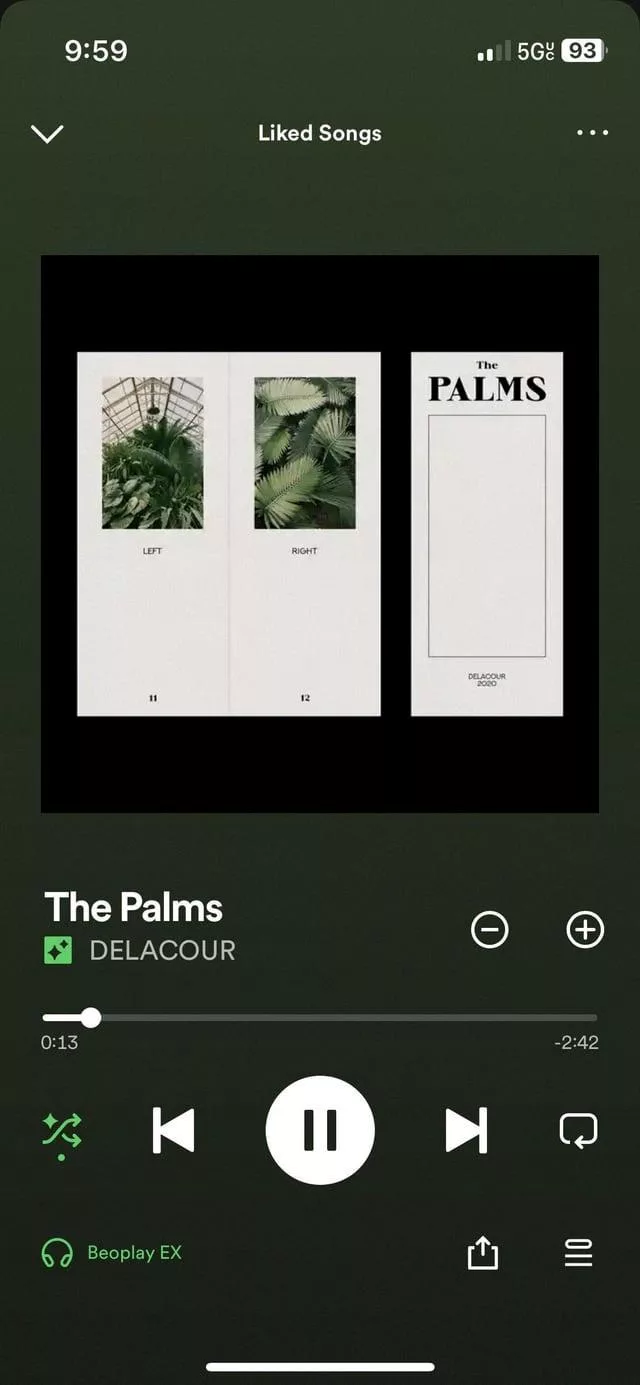
Task: Open the play queue
Action: (578, 1252)
